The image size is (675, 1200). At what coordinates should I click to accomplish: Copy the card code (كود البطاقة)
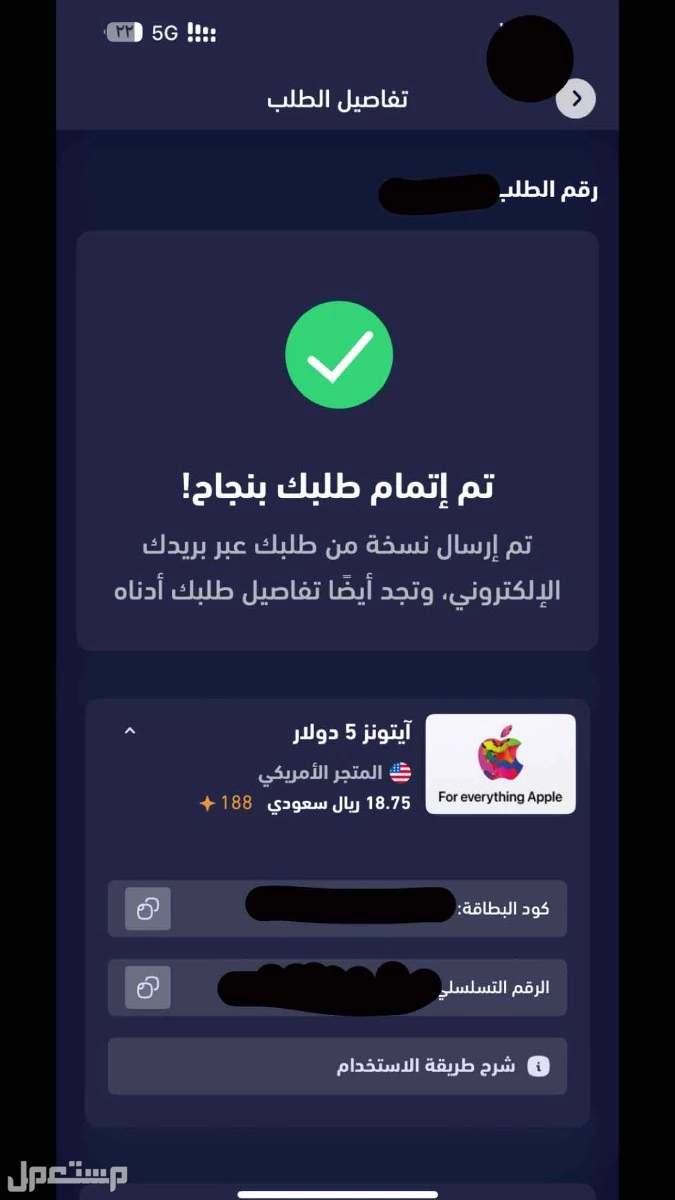[x=148, y=909]
